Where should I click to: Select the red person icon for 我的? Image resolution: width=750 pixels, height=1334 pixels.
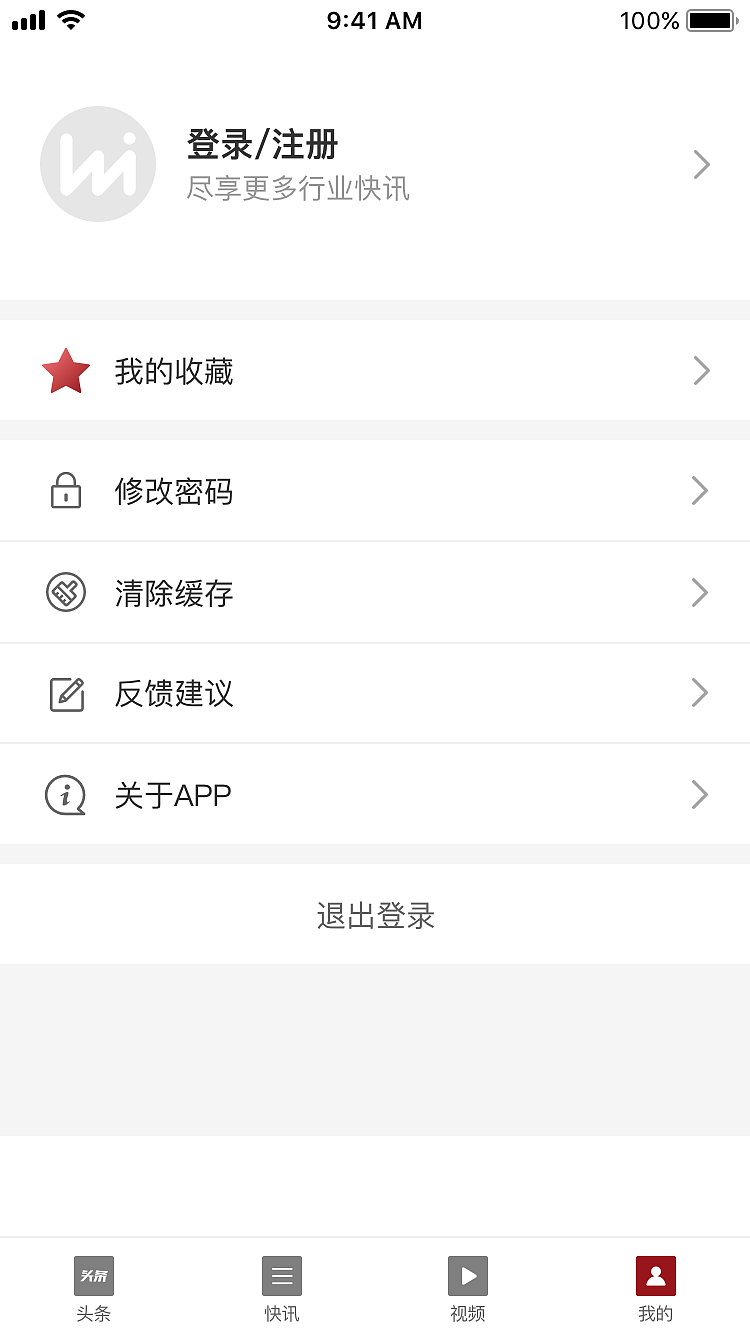pyautogui.click(x=655, y=1275)
